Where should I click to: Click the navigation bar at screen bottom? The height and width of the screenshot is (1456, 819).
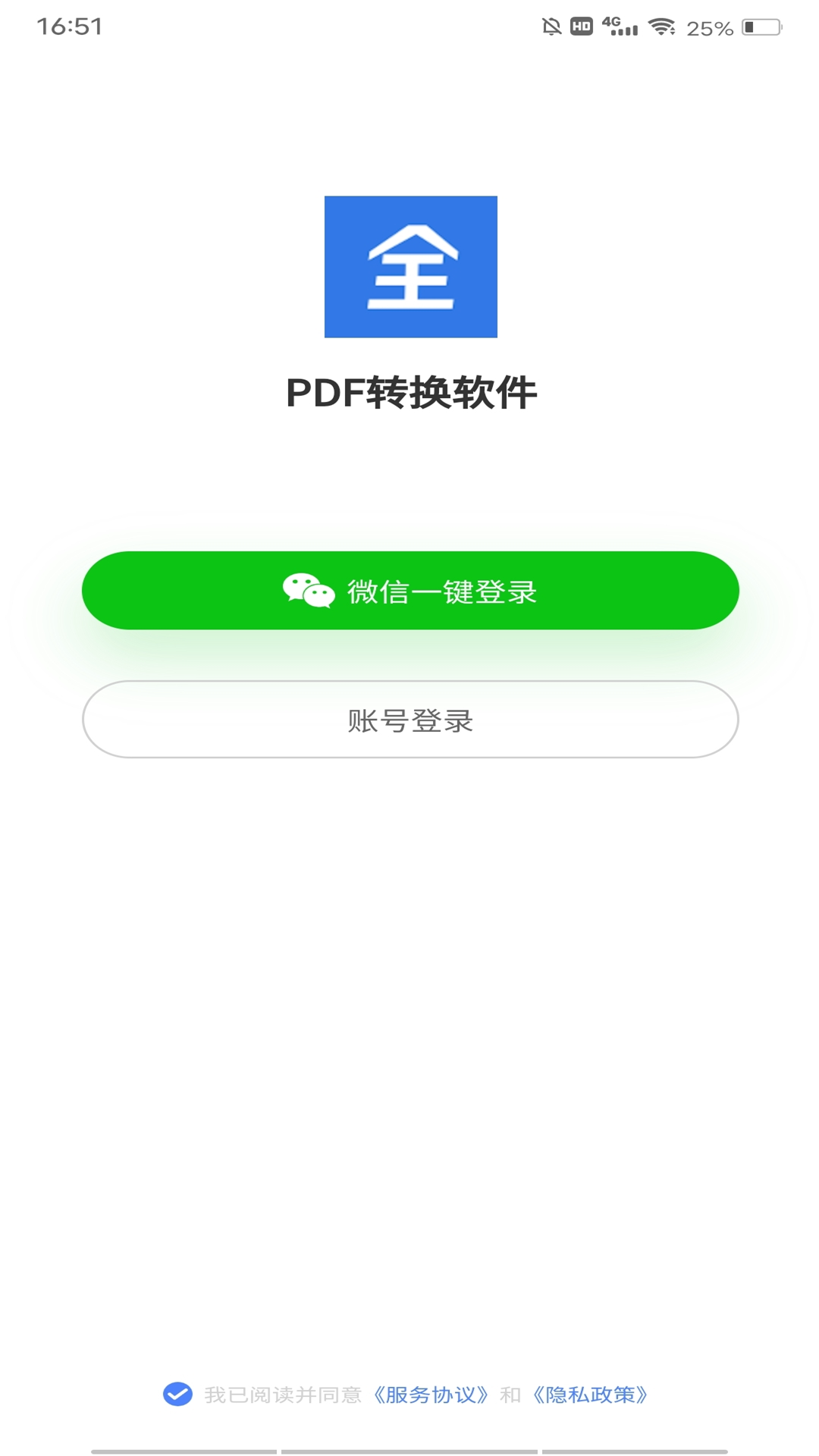click(409, 1448)
